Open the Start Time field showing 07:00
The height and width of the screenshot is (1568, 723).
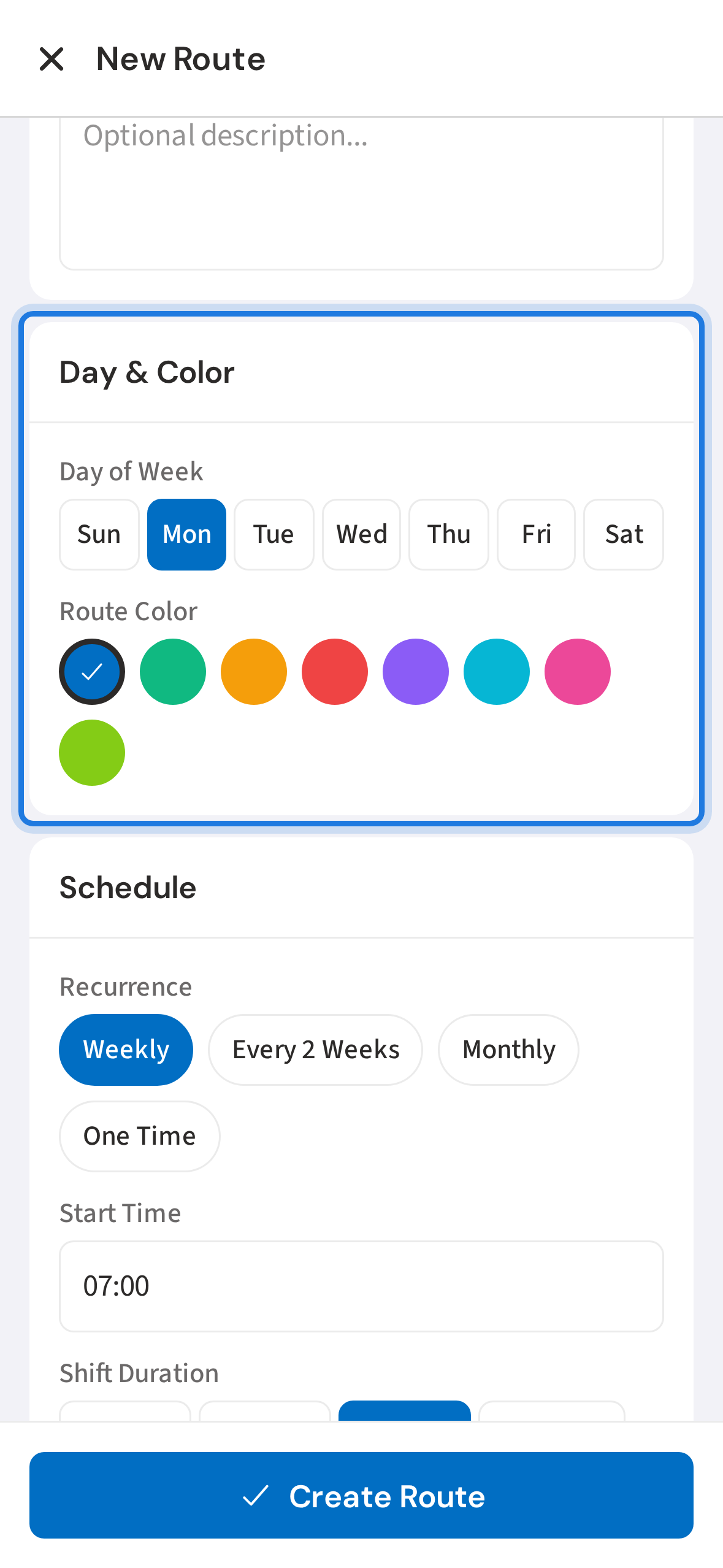(x=361, y=1286)
